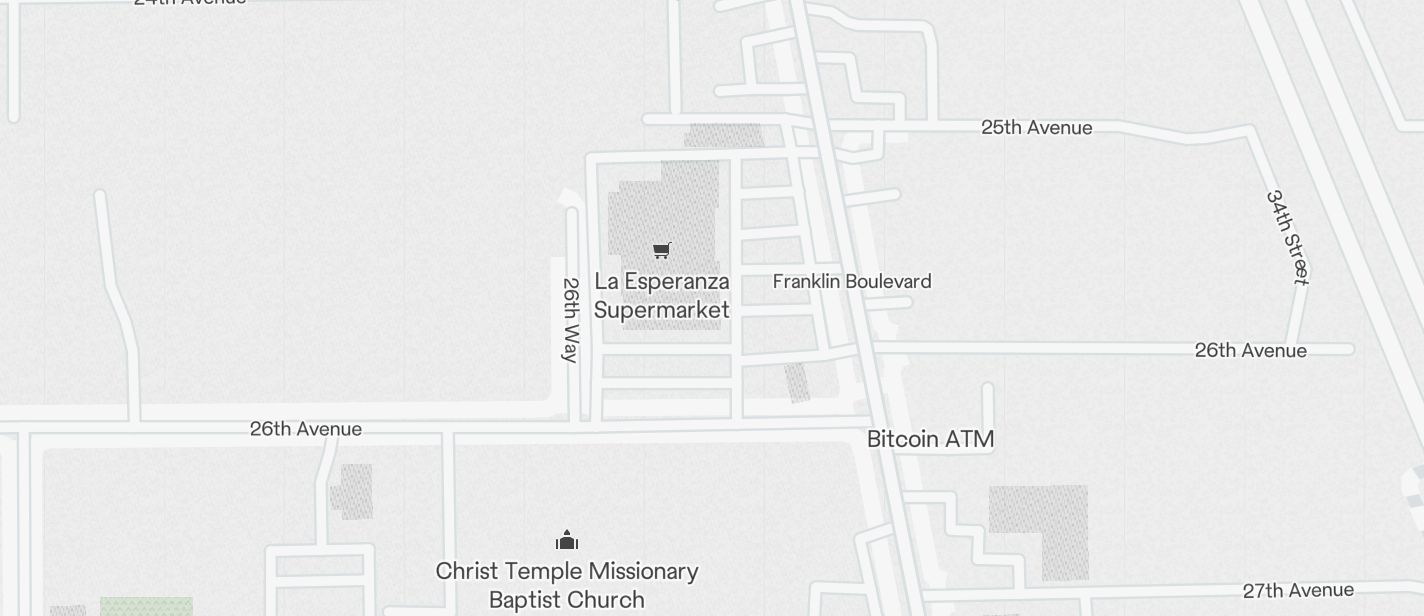Select Christ Temple Missionary Baptist Church marker

567,541
